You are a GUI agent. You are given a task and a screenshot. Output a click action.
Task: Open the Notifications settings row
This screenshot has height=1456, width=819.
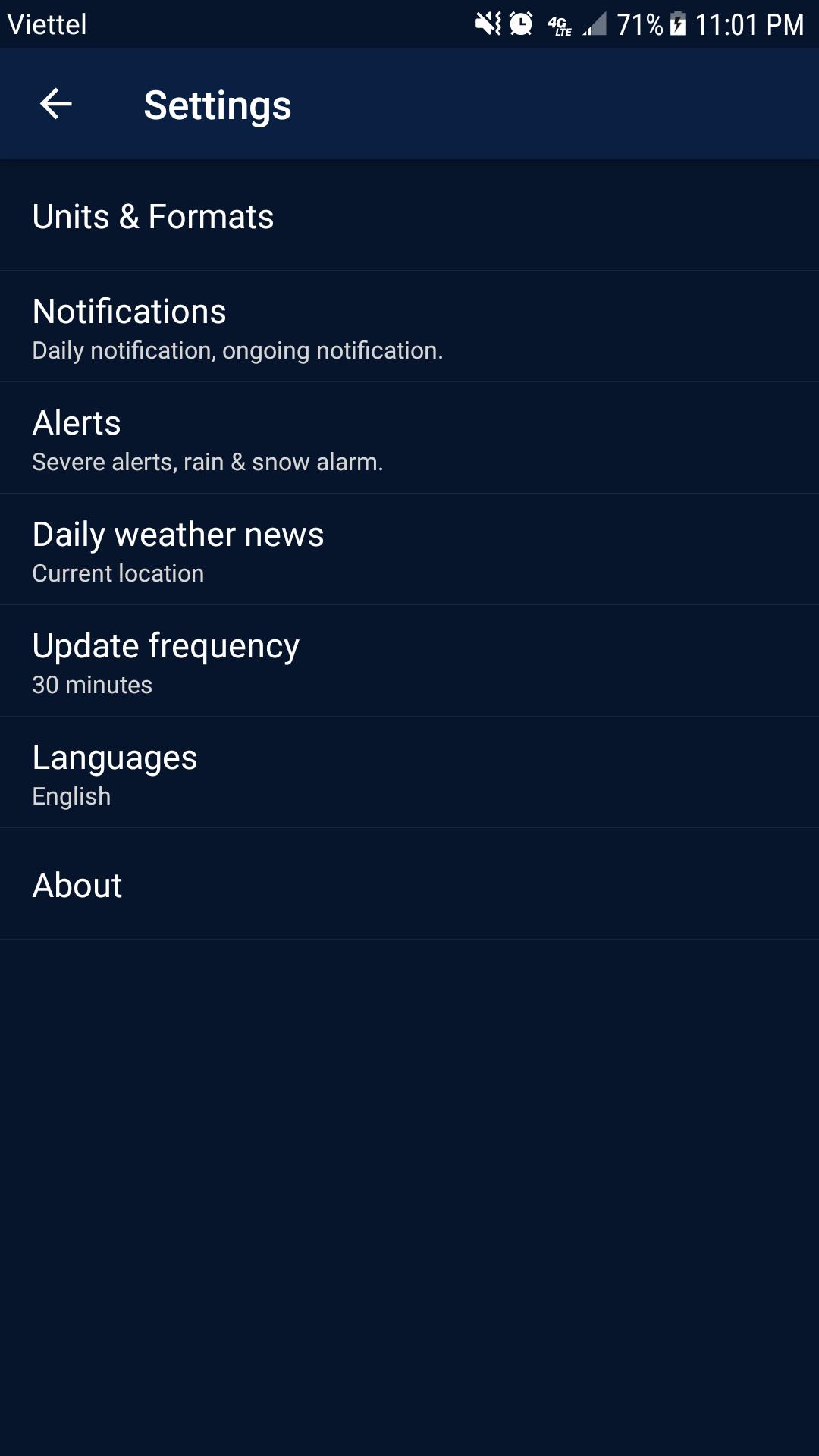pyautogui.click(x=409, y=327)
